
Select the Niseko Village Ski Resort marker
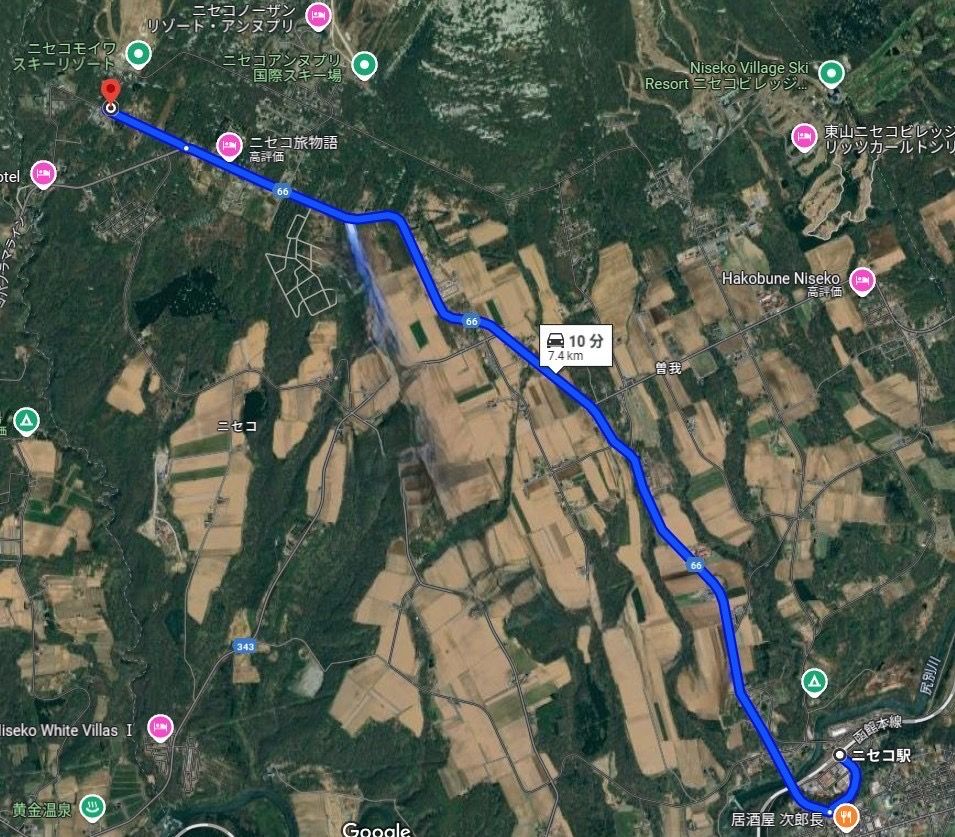[831, 73]
